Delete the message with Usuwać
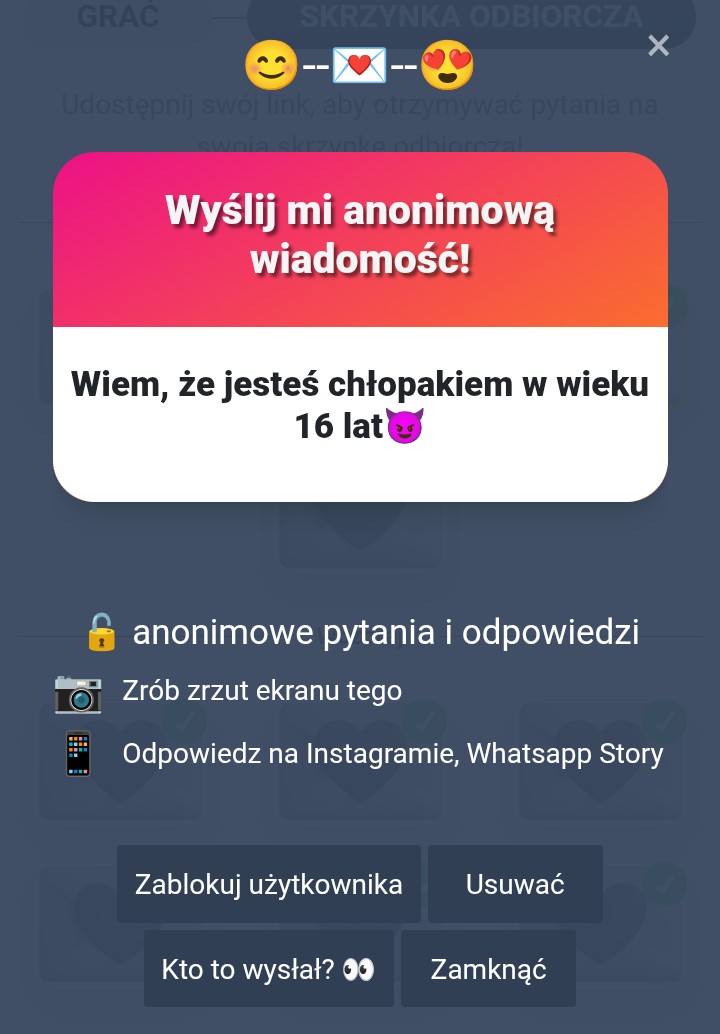The image size is (720, 1034). point(515,884)
